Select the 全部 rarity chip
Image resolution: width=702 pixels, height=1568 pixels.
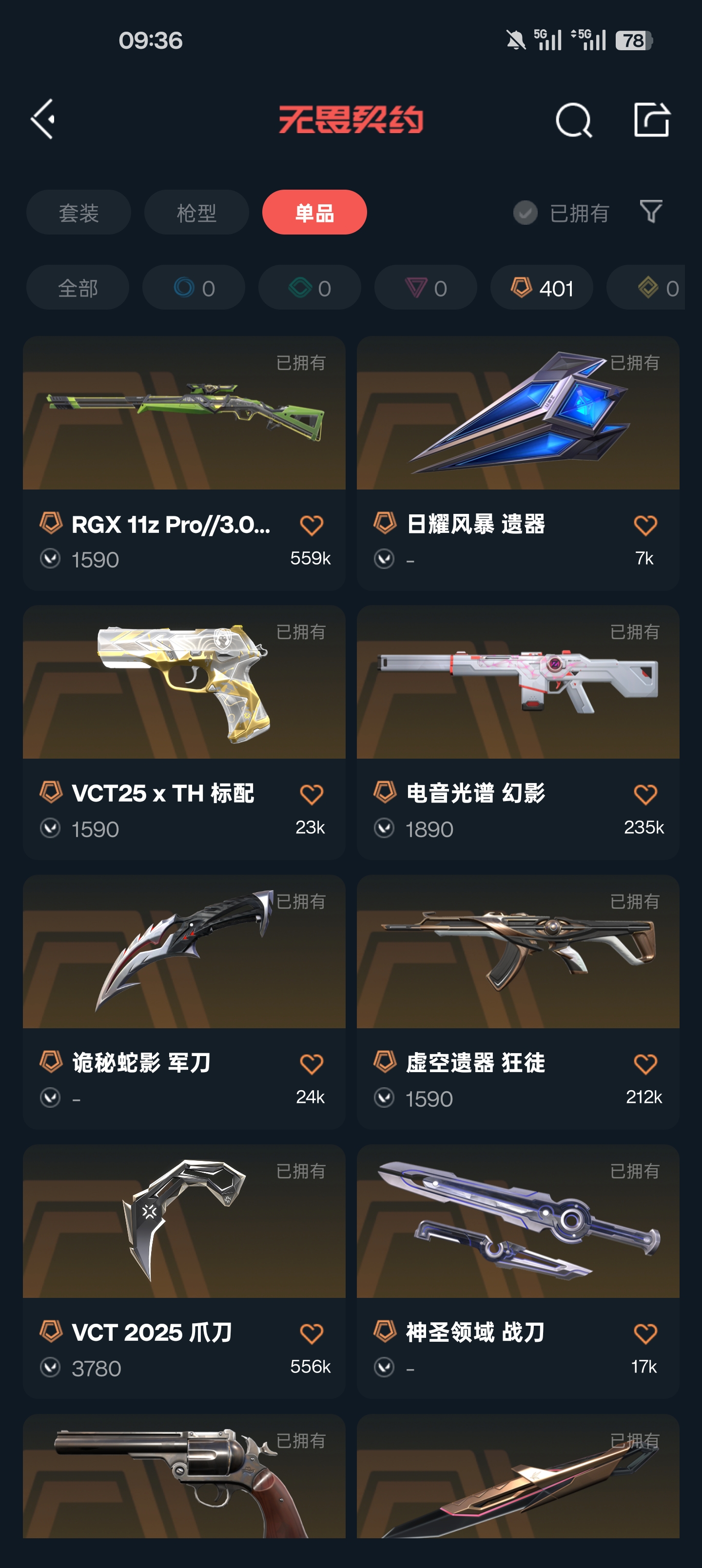pyautogui.click(x=78, y=288)
